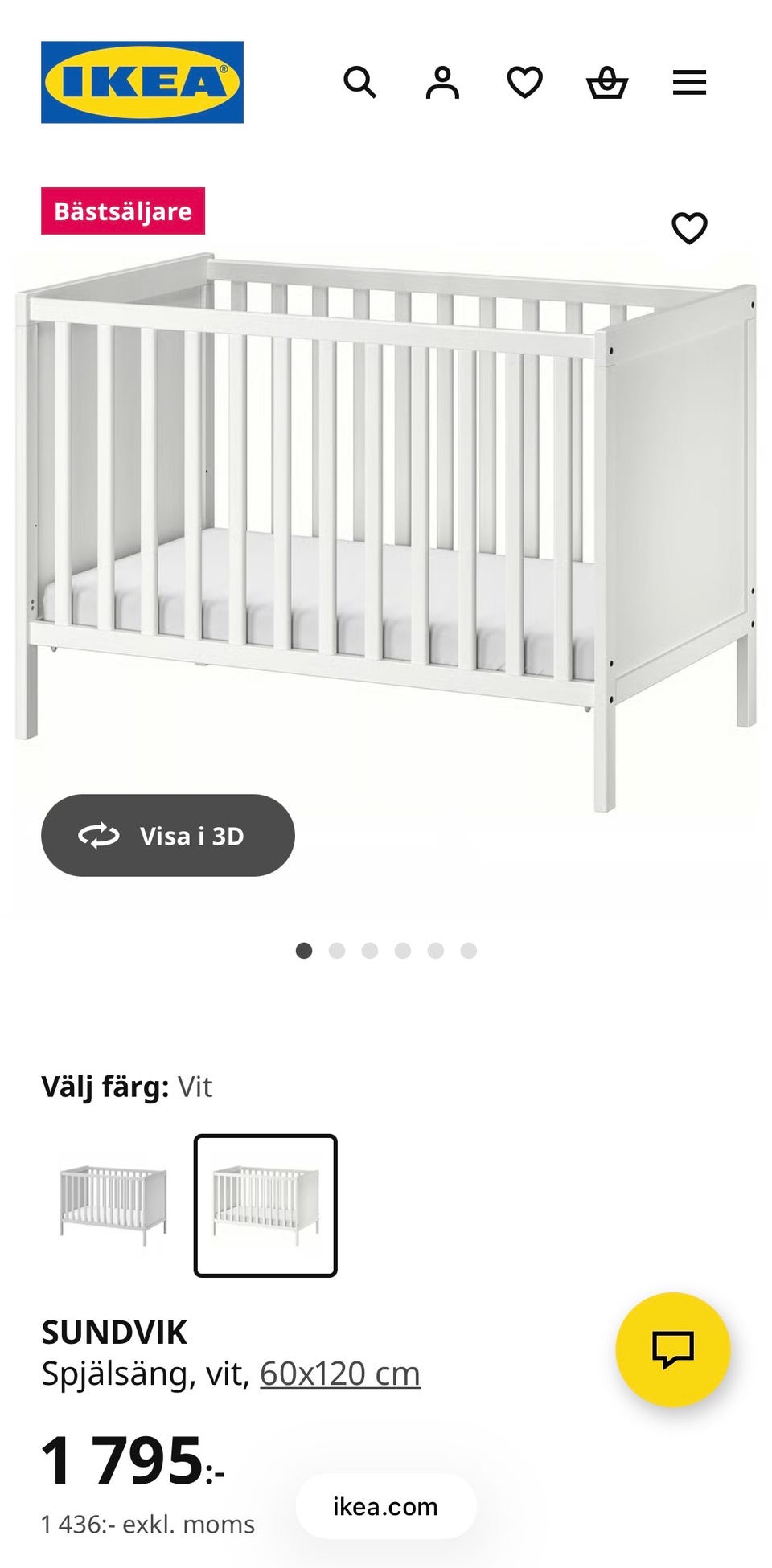772x1568 pixels.
Task: Save SUNDVIK crib to favorites
Action: tap(689, 228)
